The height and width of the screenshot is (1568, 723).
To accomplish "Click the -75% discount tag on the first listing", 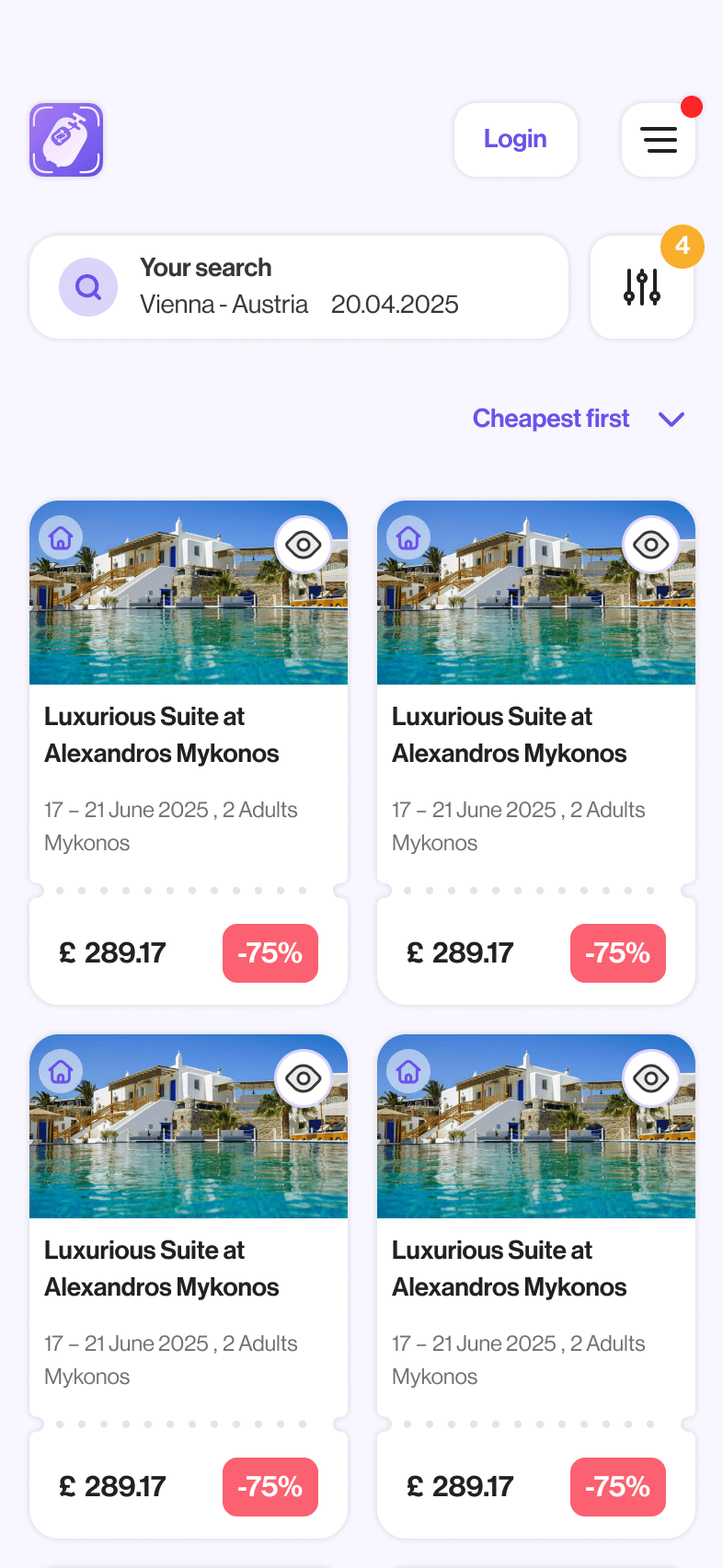I will [270, 953].
